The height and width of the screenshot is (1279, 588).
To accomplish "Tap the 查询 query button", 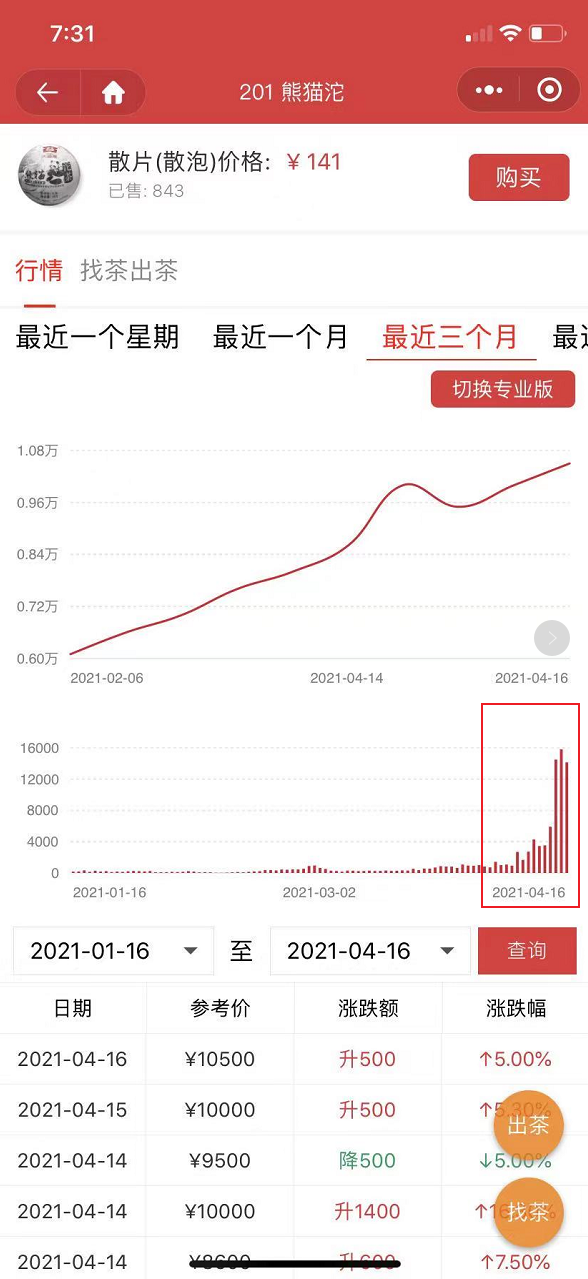I will 527,951.
